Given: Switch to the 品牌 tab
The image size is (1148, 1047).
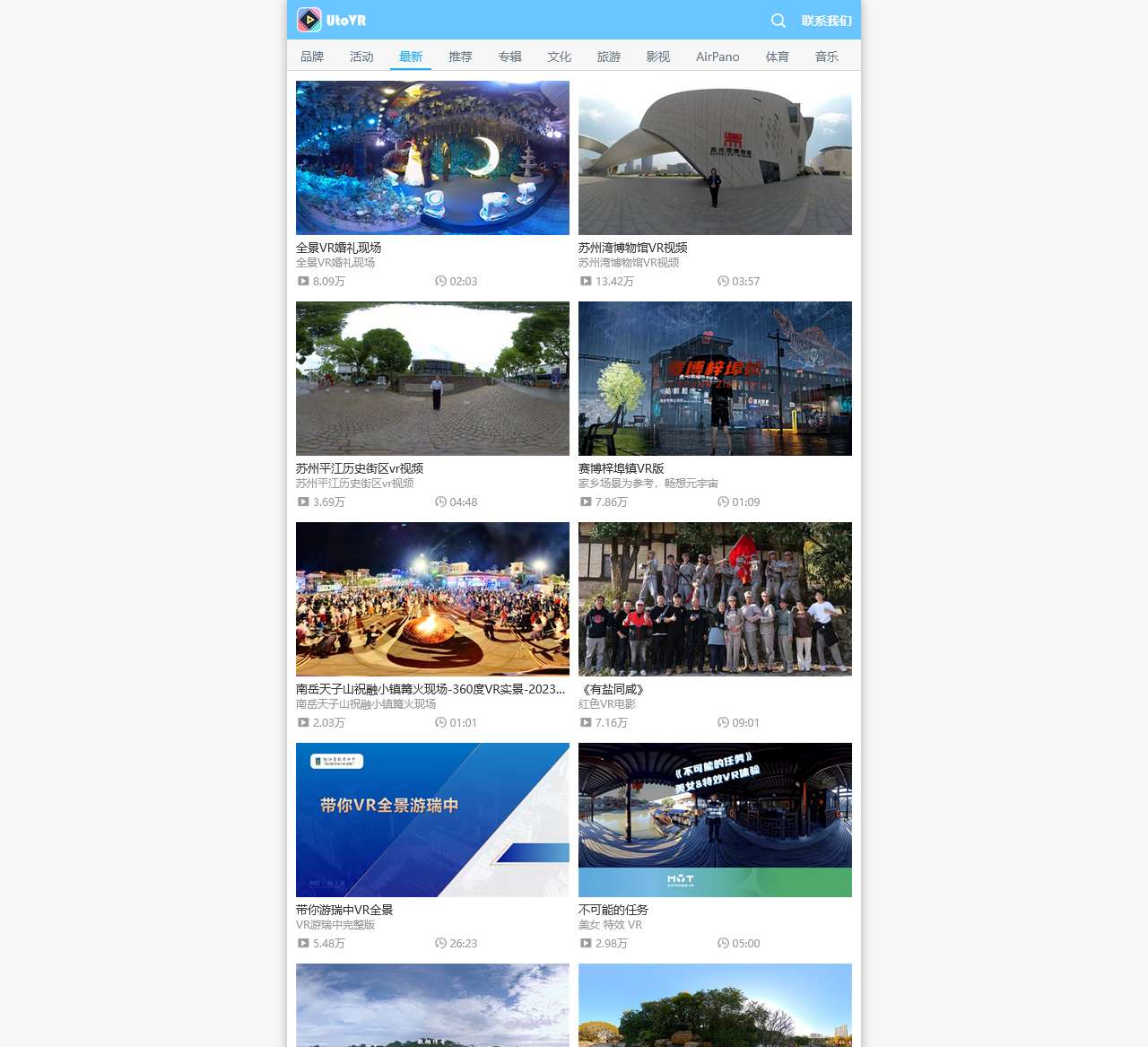Looking at the screenshot, I should coord(312,57).
